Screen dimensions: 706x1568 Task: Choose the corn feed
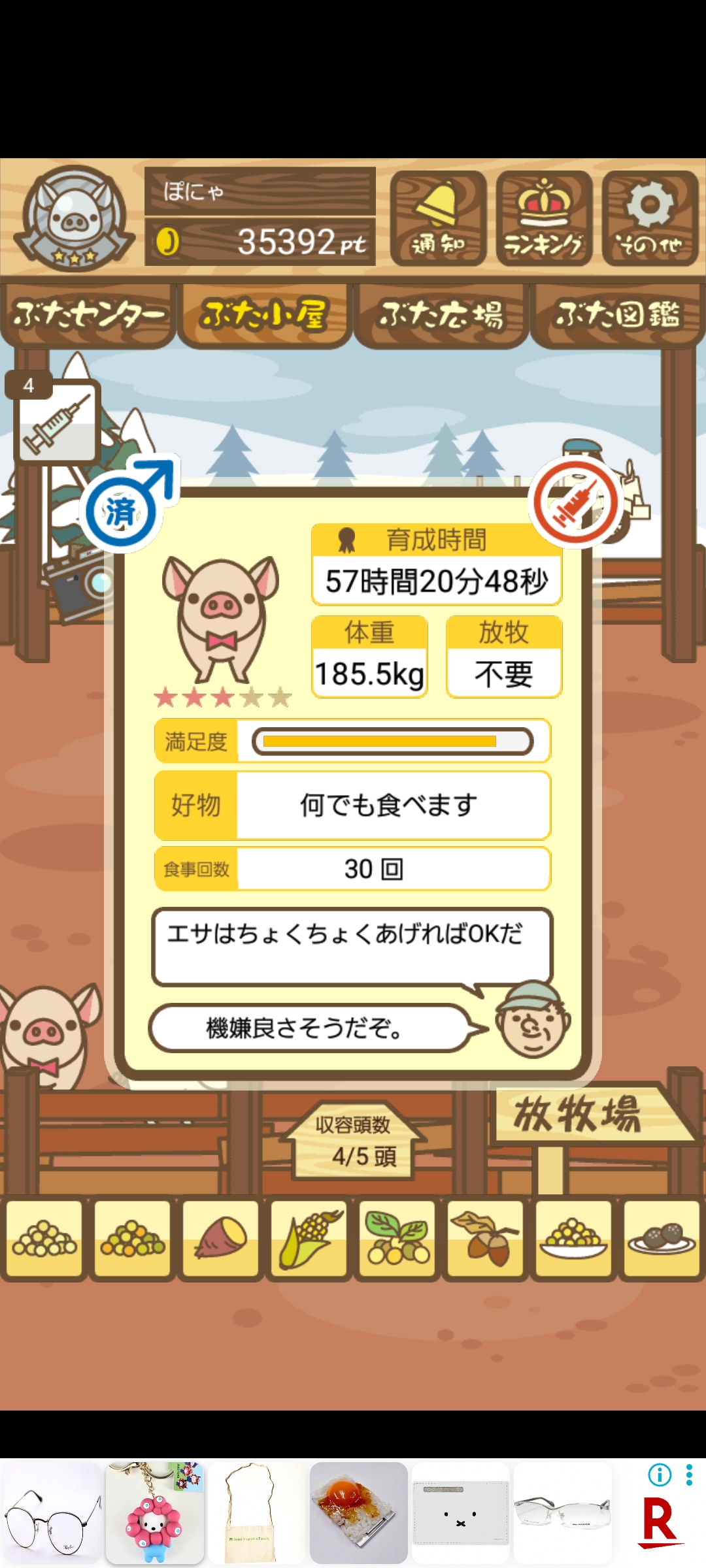point(309,1238)
